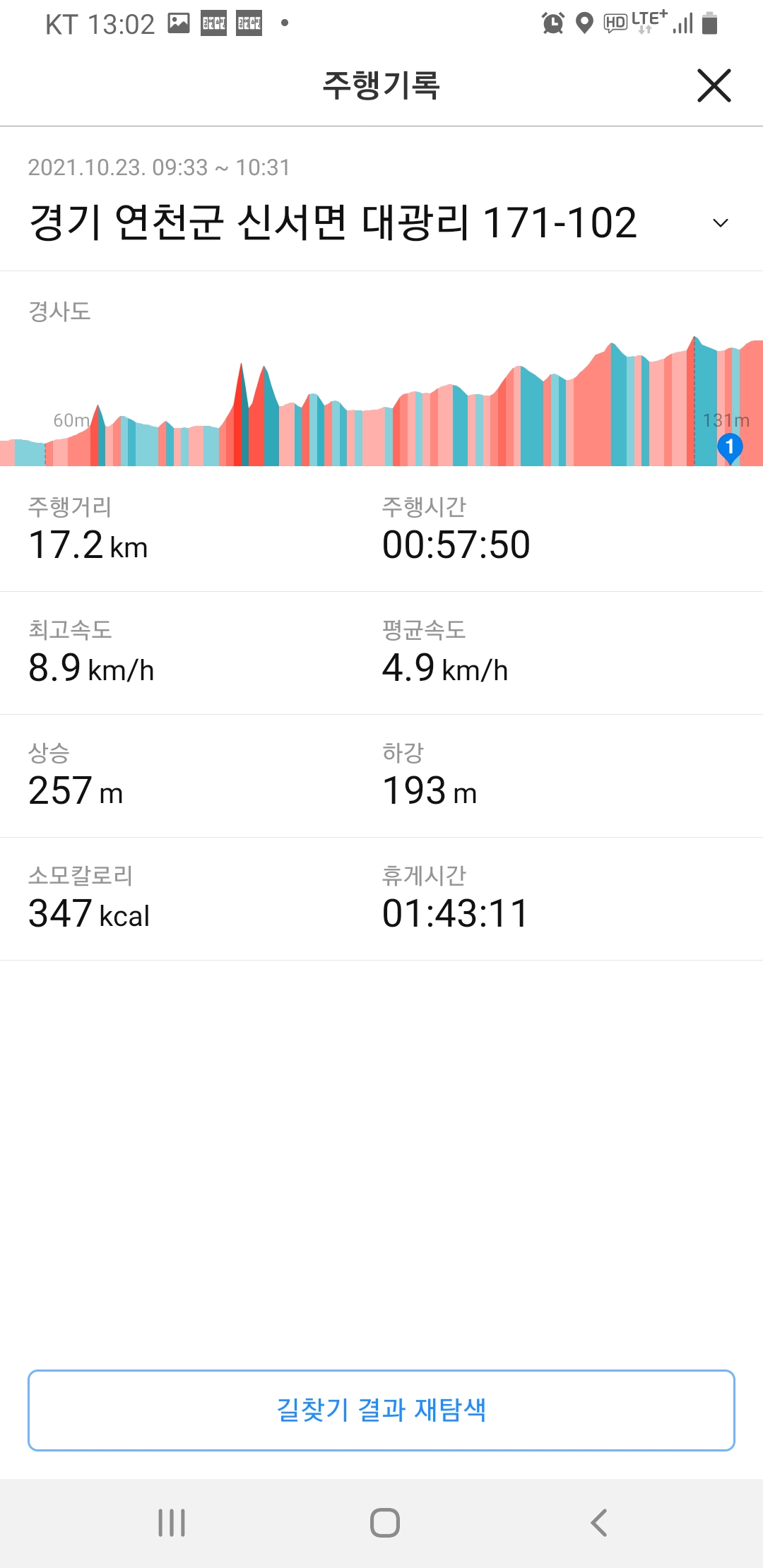Image resolution: width=763 pixels, height=1568 pixels.
Task: Open recent apps from navigation bar
Action: pyautogui.click(x=172, y=1523)
